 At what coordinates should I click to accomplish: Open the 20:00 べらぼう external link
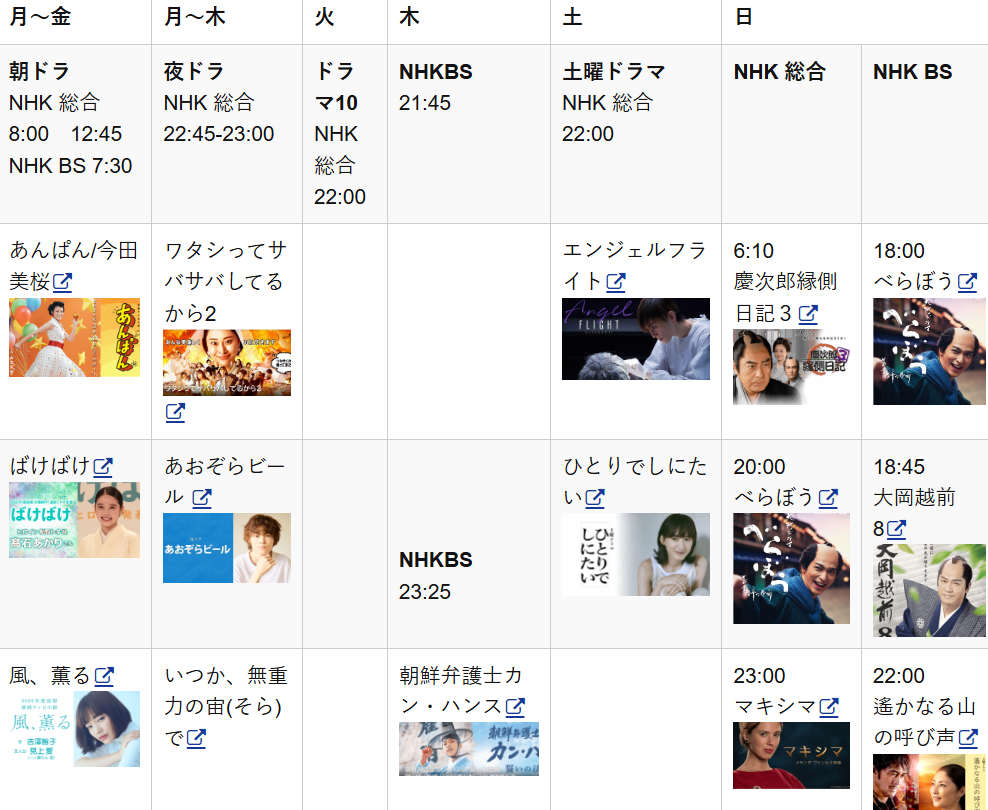coord(828,498)
